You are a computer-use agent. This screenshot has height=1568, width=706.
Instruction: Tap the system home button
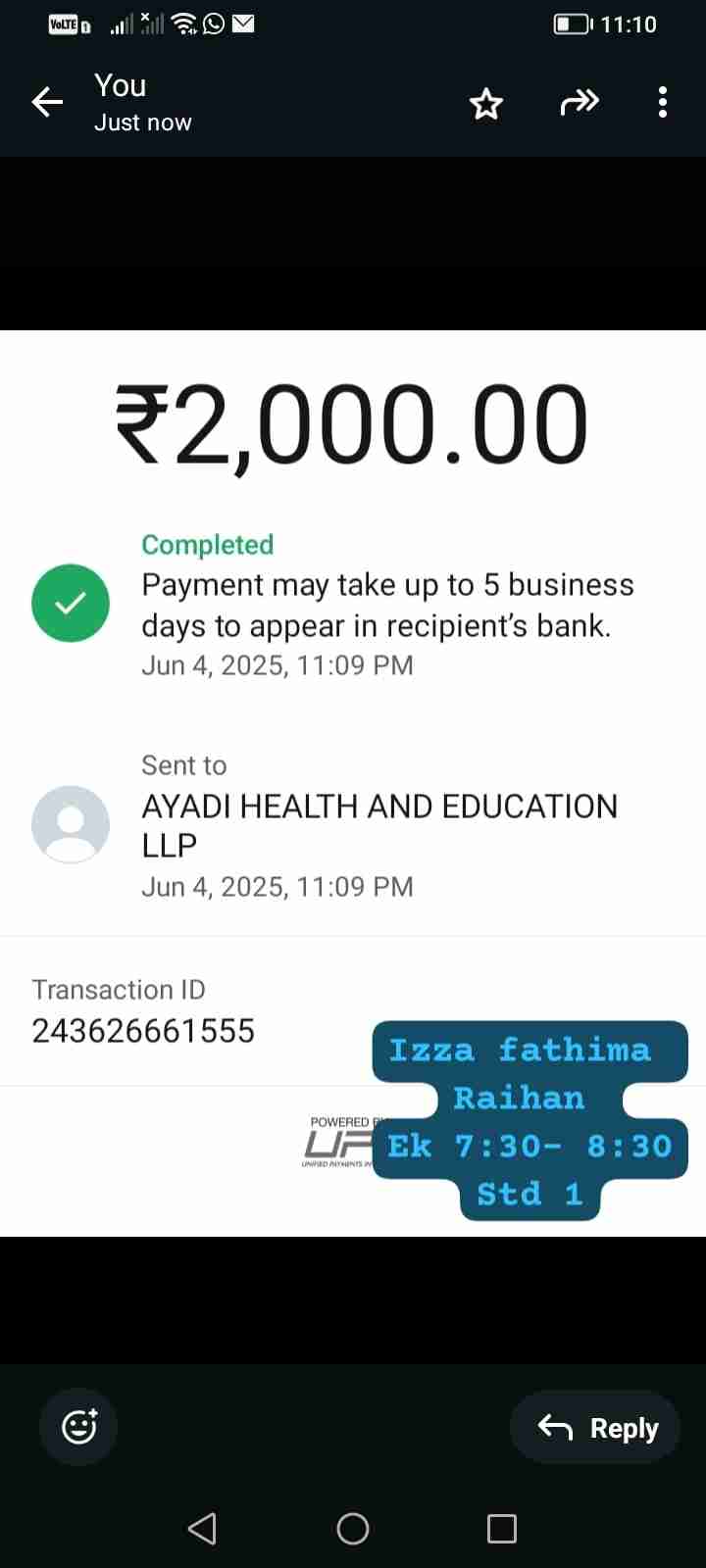[353, 1529]
